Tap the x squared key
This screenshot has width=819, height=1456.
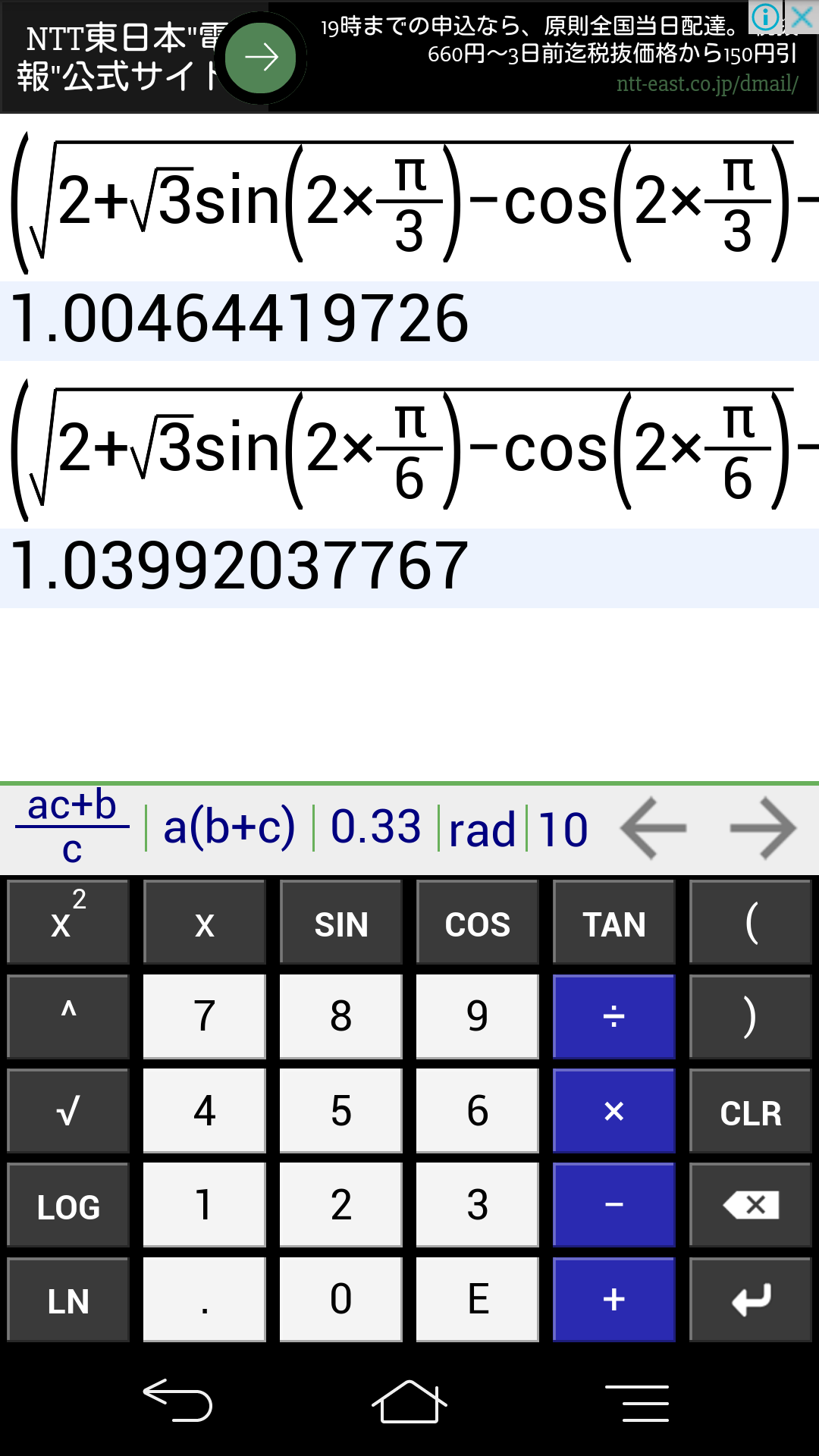68,922
